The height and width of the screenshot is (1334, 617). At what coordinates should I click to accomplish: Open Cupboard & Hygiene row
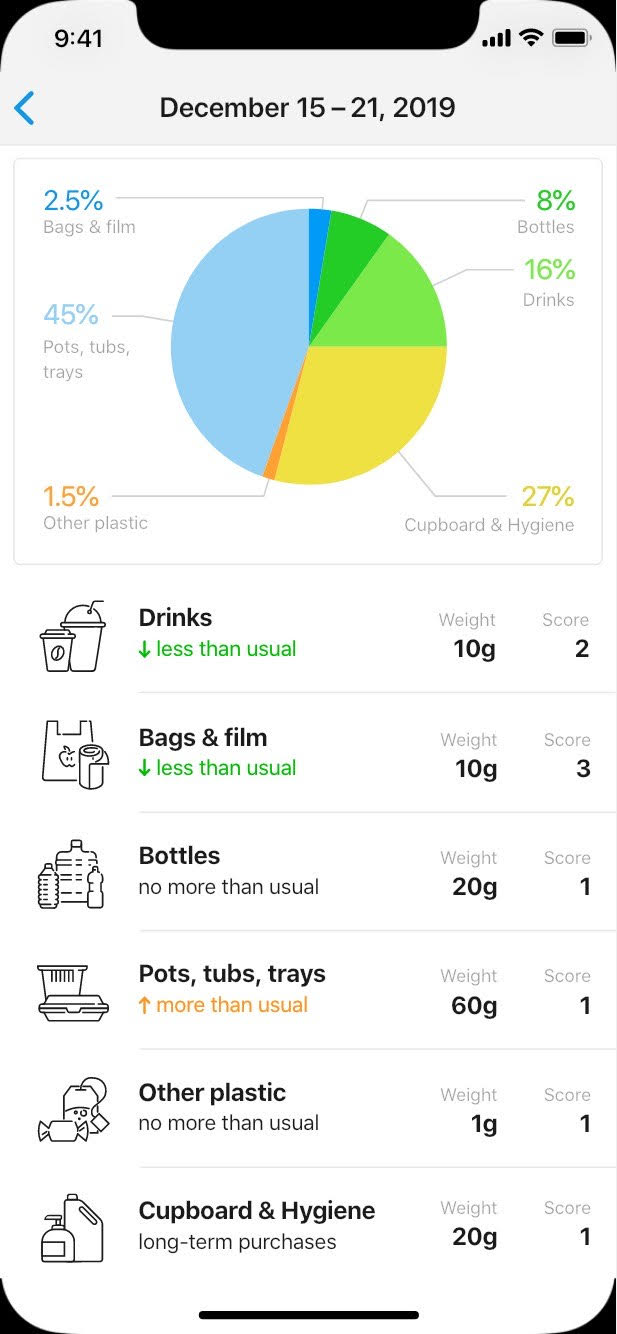[308, 1226]
